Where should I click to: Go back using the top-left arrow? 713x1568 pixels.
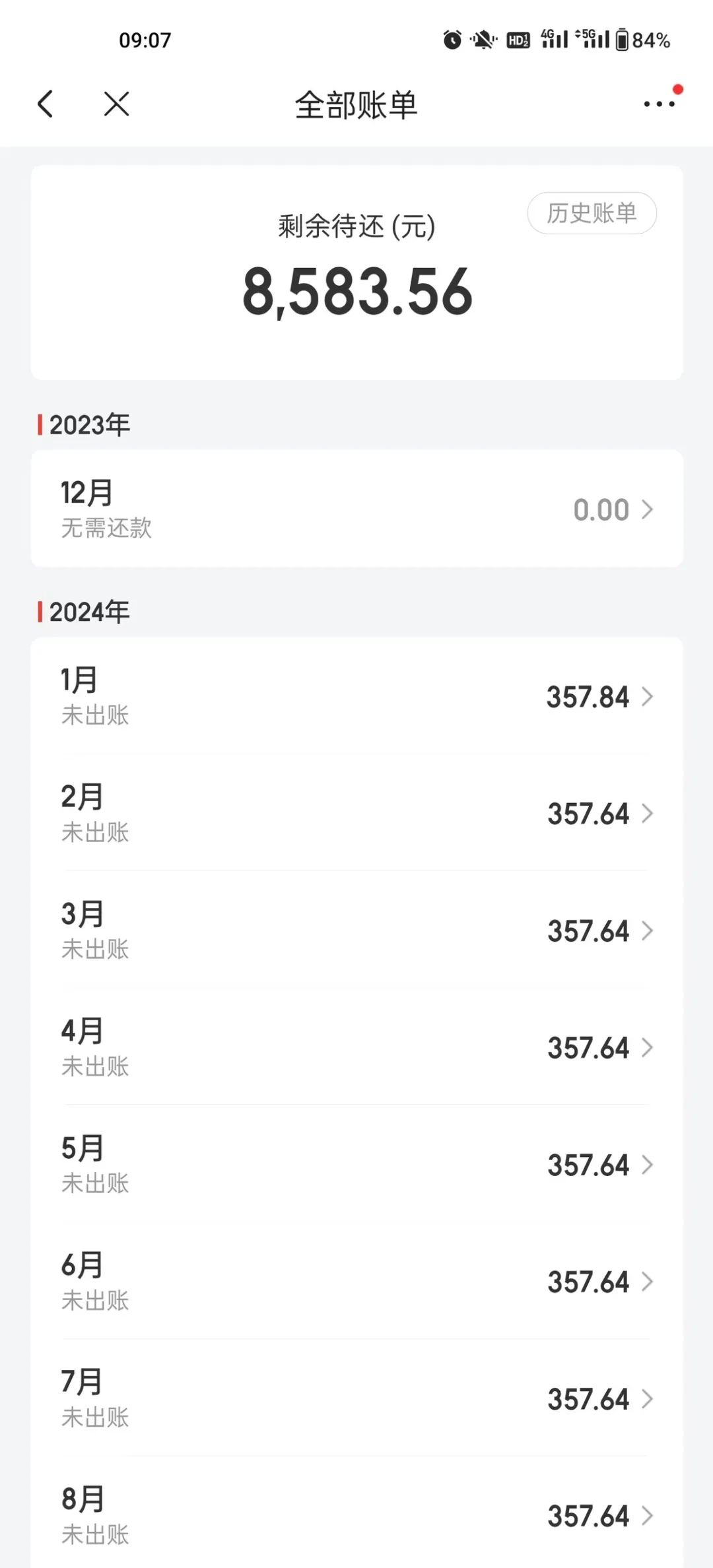pyautogui.click(x=45, y=104)
